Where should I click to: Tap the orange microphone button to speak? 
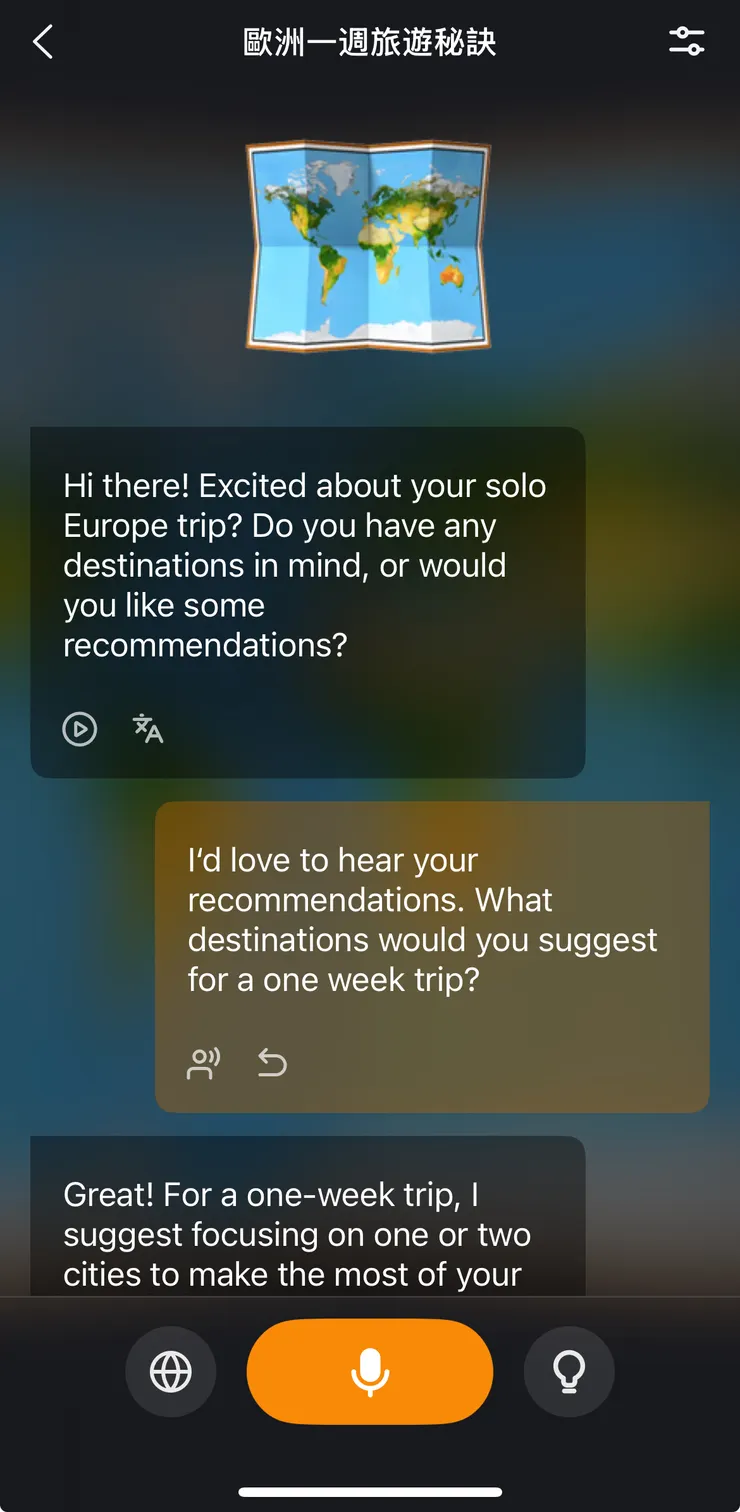[370, 1372]
